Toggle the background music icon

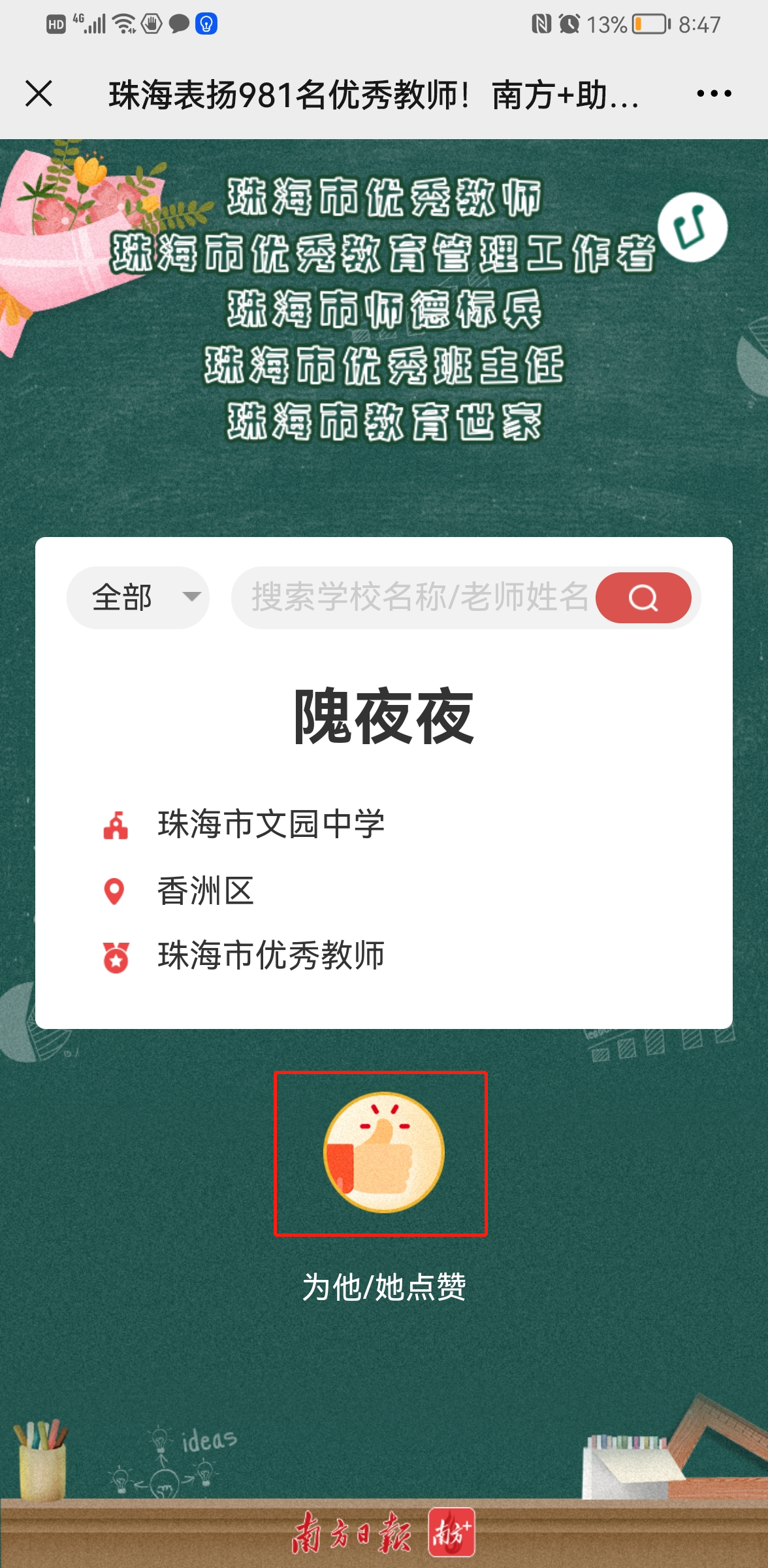pyautogui.click(x=692, y=227)
